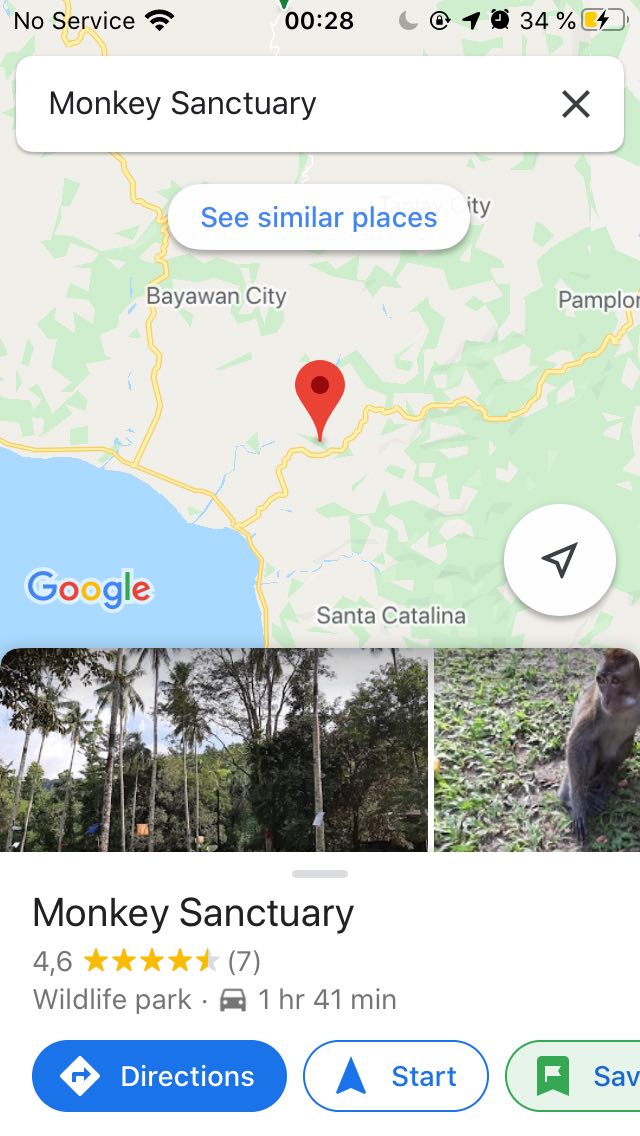640x1136 pixels.
Task: Clear the Monkey Sanctuary search
Action: pyautogui.click(x=575, y=104)
